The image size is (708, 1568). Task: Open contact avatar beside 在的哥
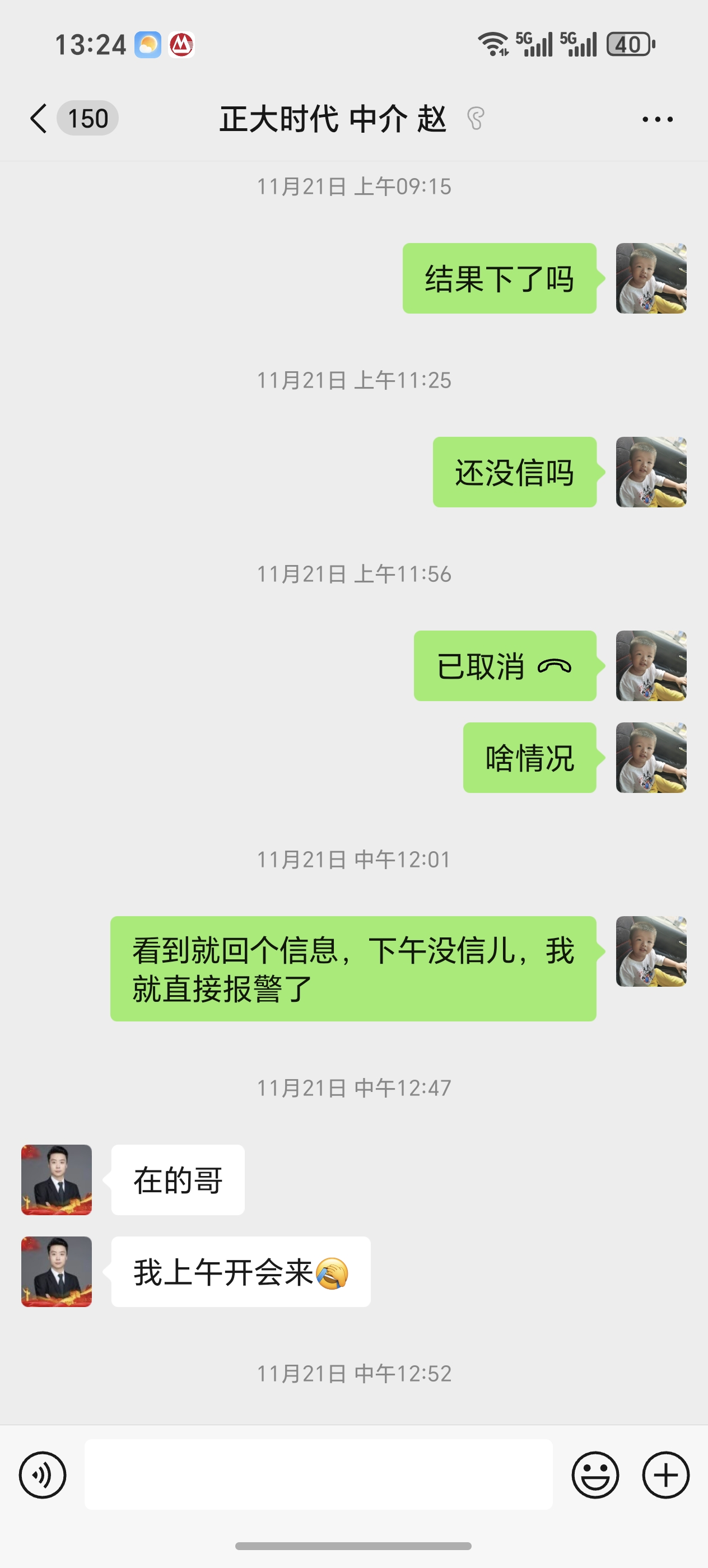pos(57,1180)
